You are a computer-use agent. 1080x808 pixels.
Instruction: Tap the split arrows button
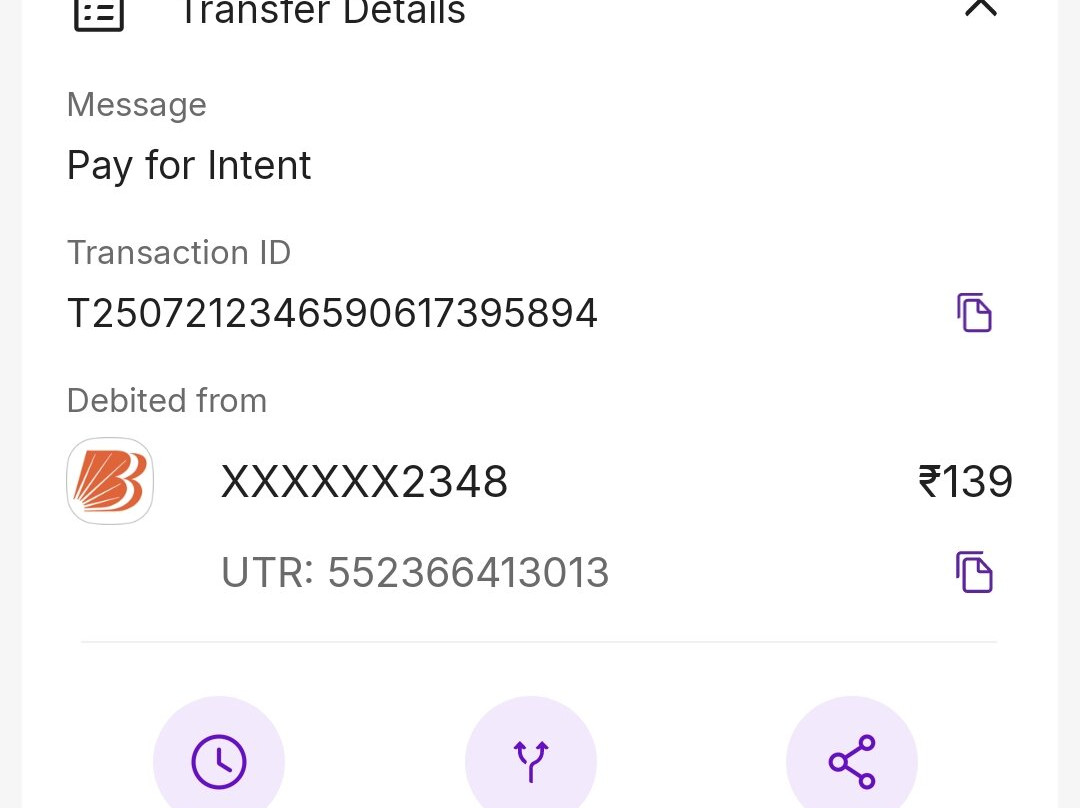(531, 762)
